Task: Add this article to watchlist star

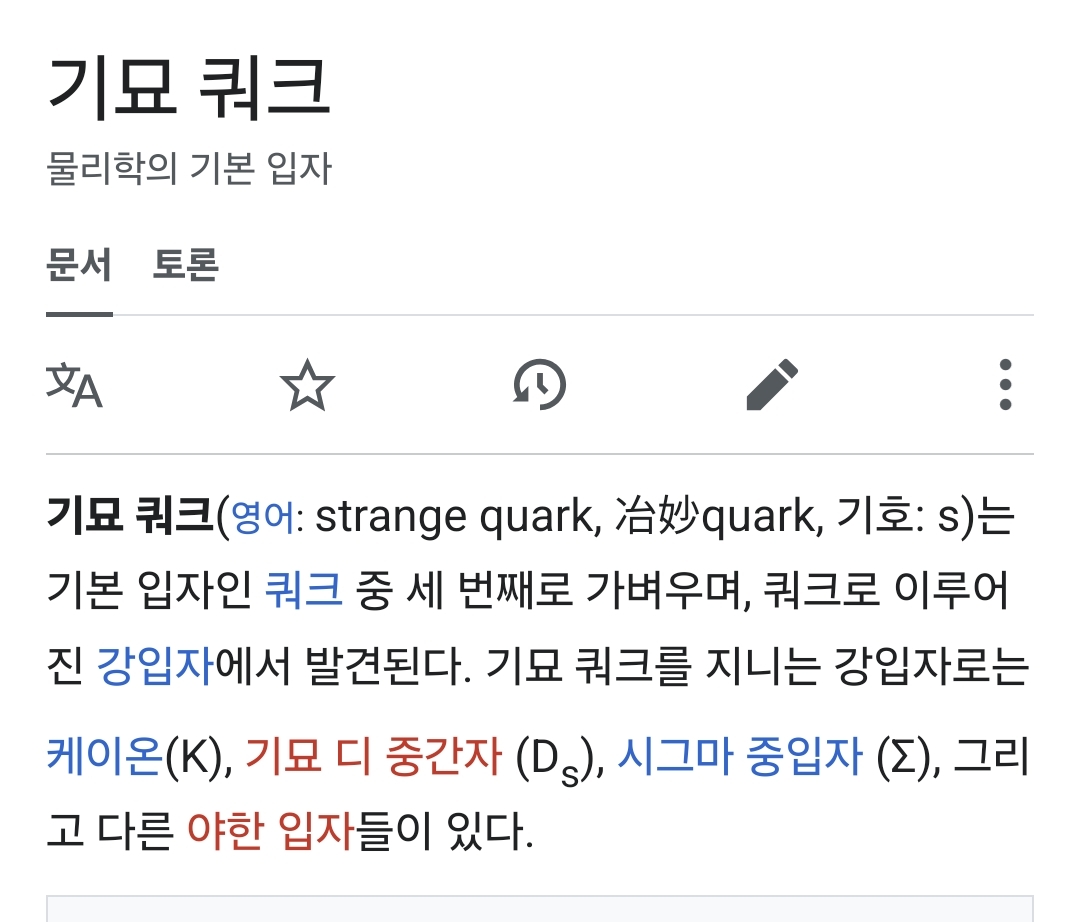Action: (x=307, y=385)
